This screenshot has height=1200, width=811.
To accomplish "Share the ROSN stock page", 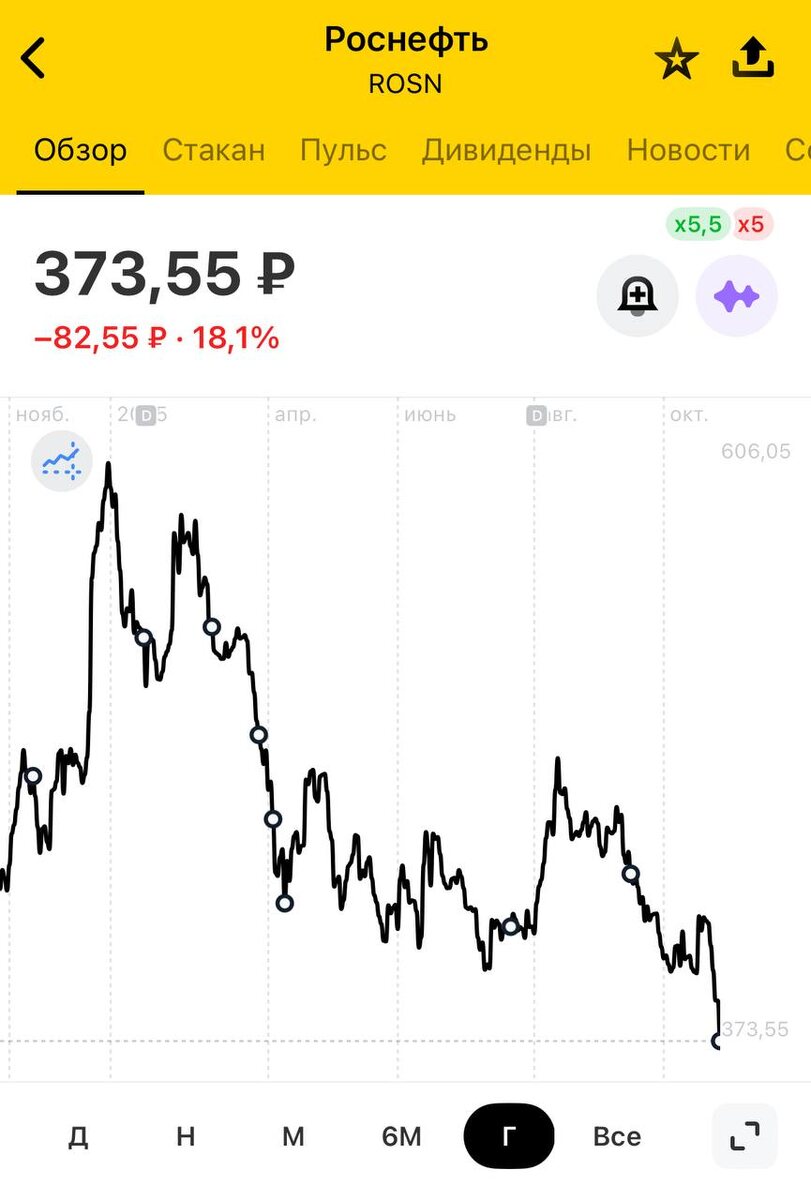I will point(753,60).
